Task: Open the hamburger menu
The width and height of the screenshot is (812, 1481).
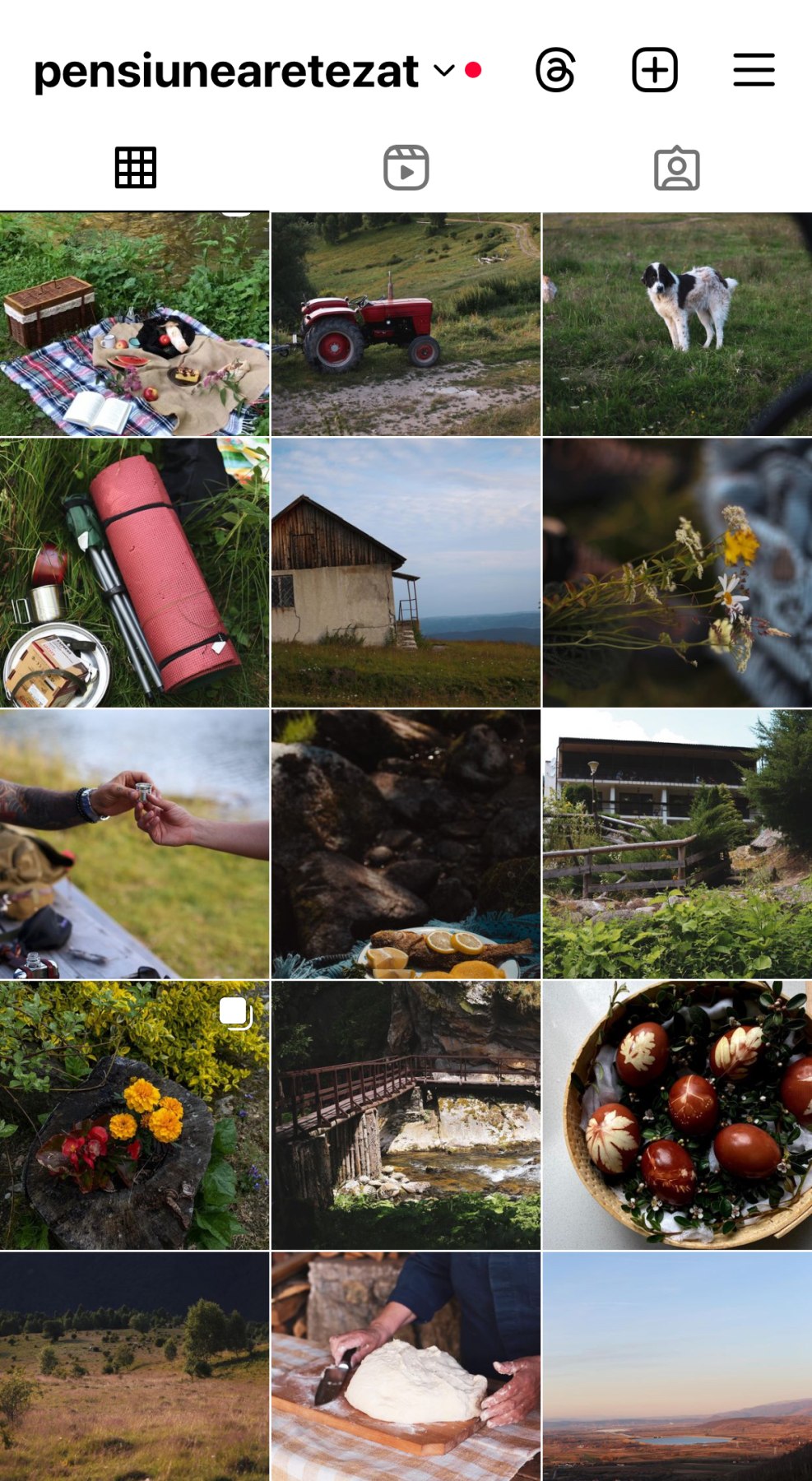Action: [754, 70]
